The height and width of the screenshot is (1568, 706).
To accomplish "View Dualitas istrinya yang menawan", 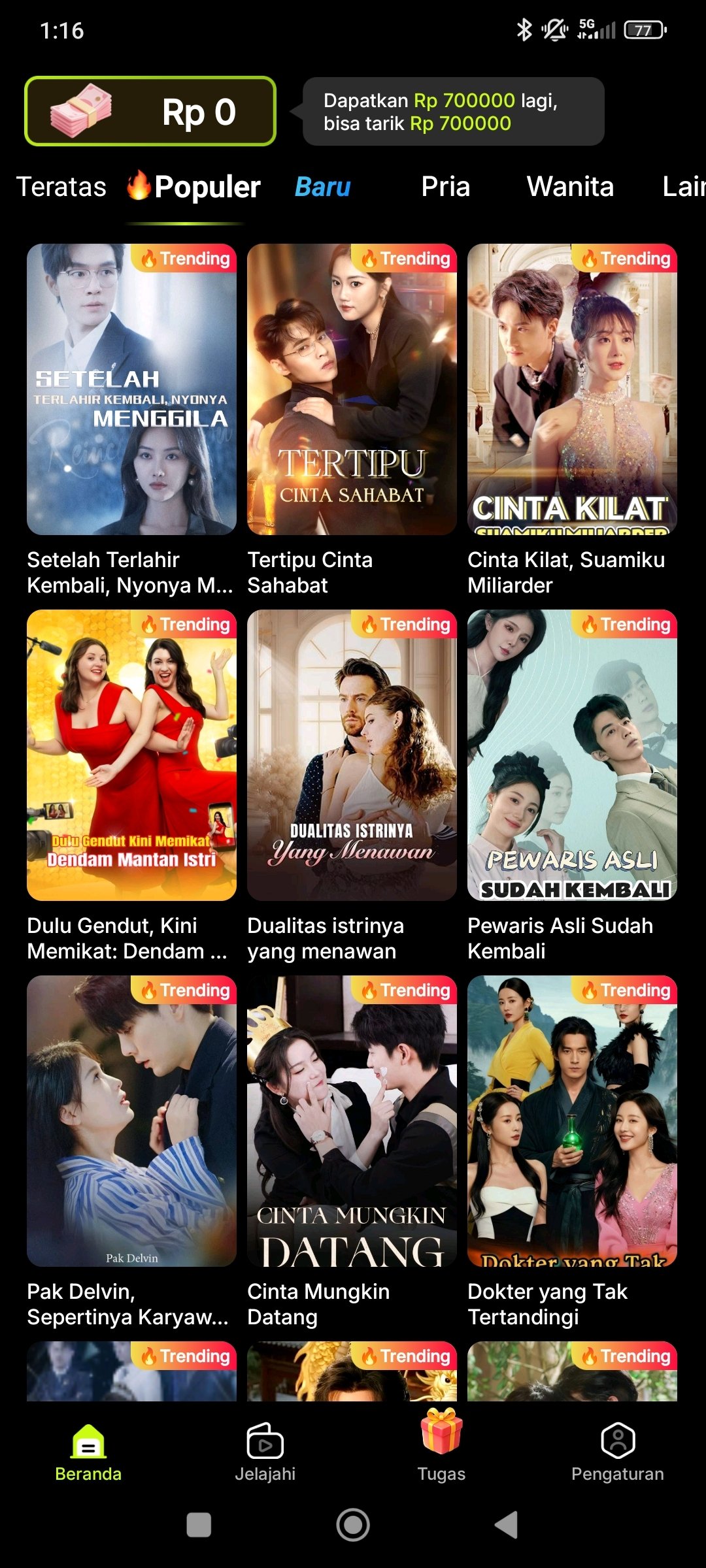I will 352,755.
